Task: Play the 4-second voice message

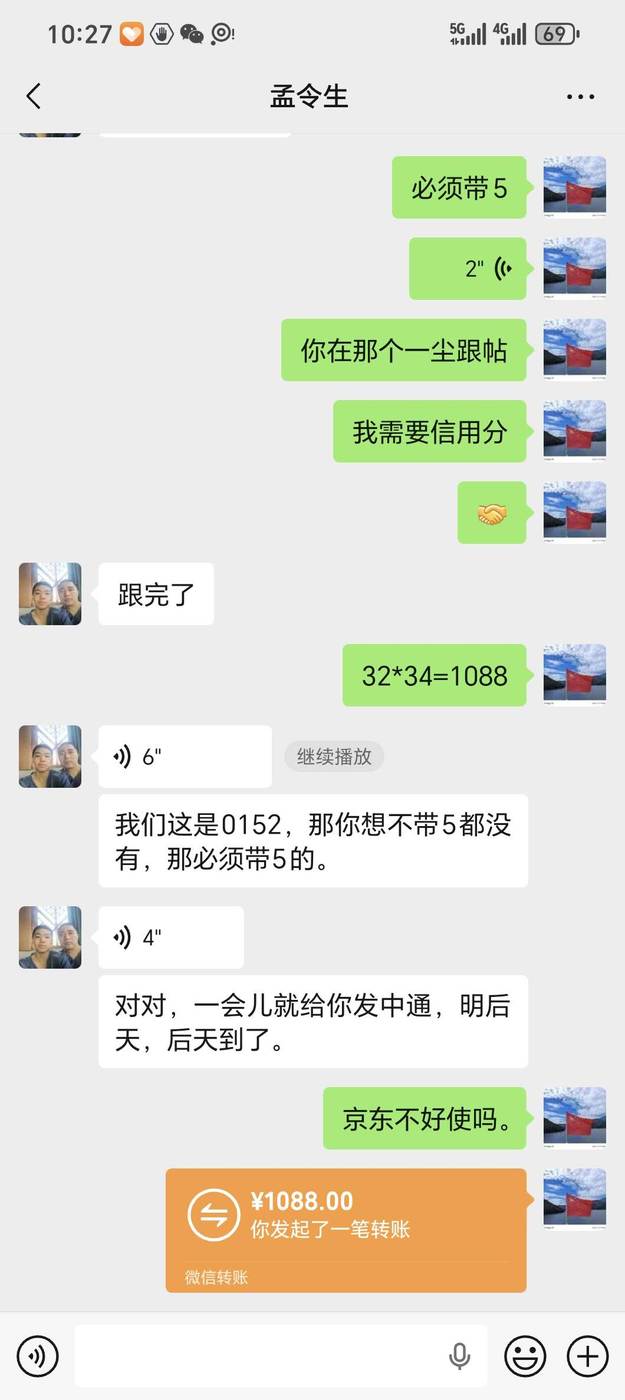Action: click(x=170, y=937)
